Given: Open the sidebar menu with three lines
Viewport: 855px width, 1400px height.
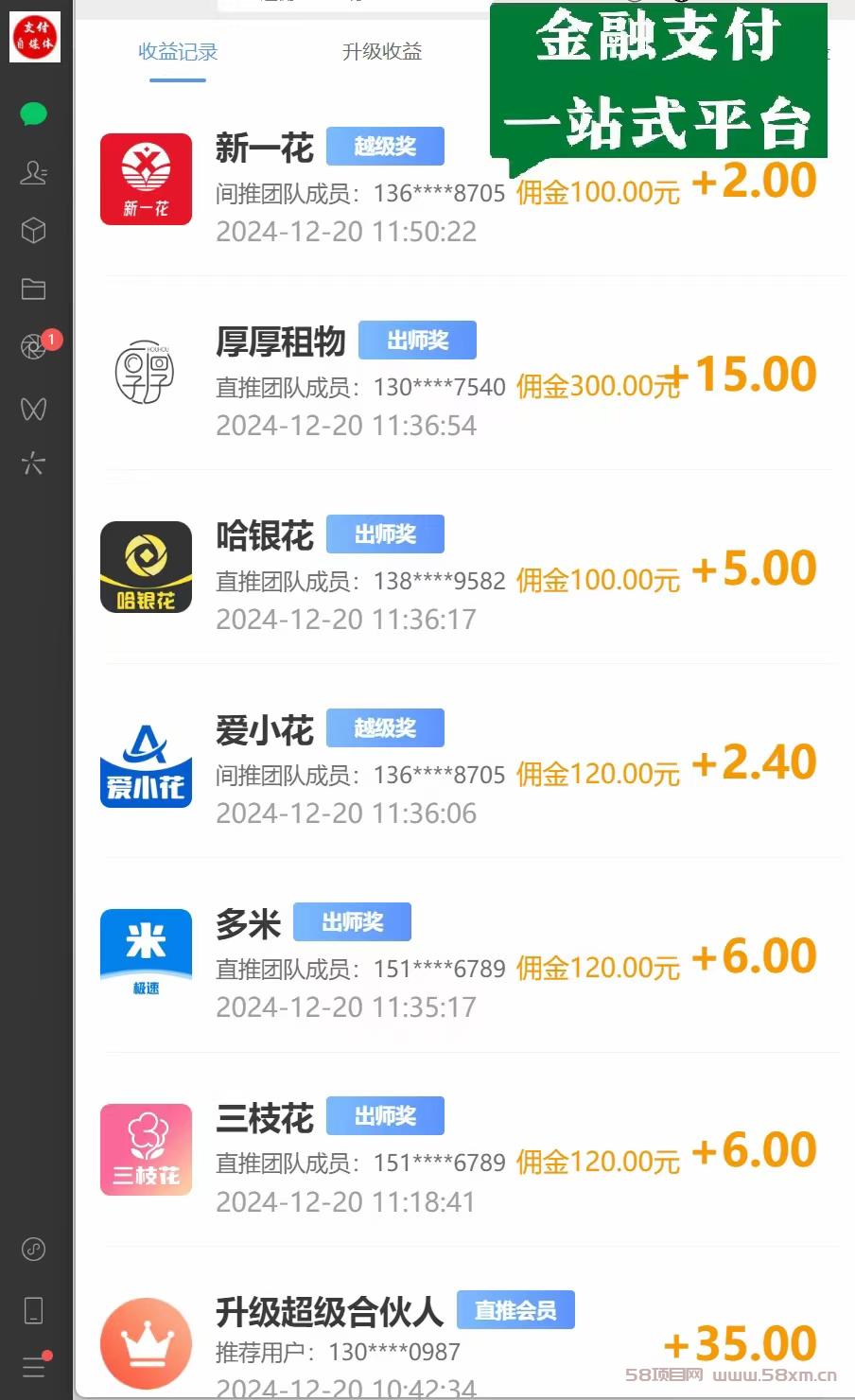Looking at the screenshot, I should [x=34, y=1367].
